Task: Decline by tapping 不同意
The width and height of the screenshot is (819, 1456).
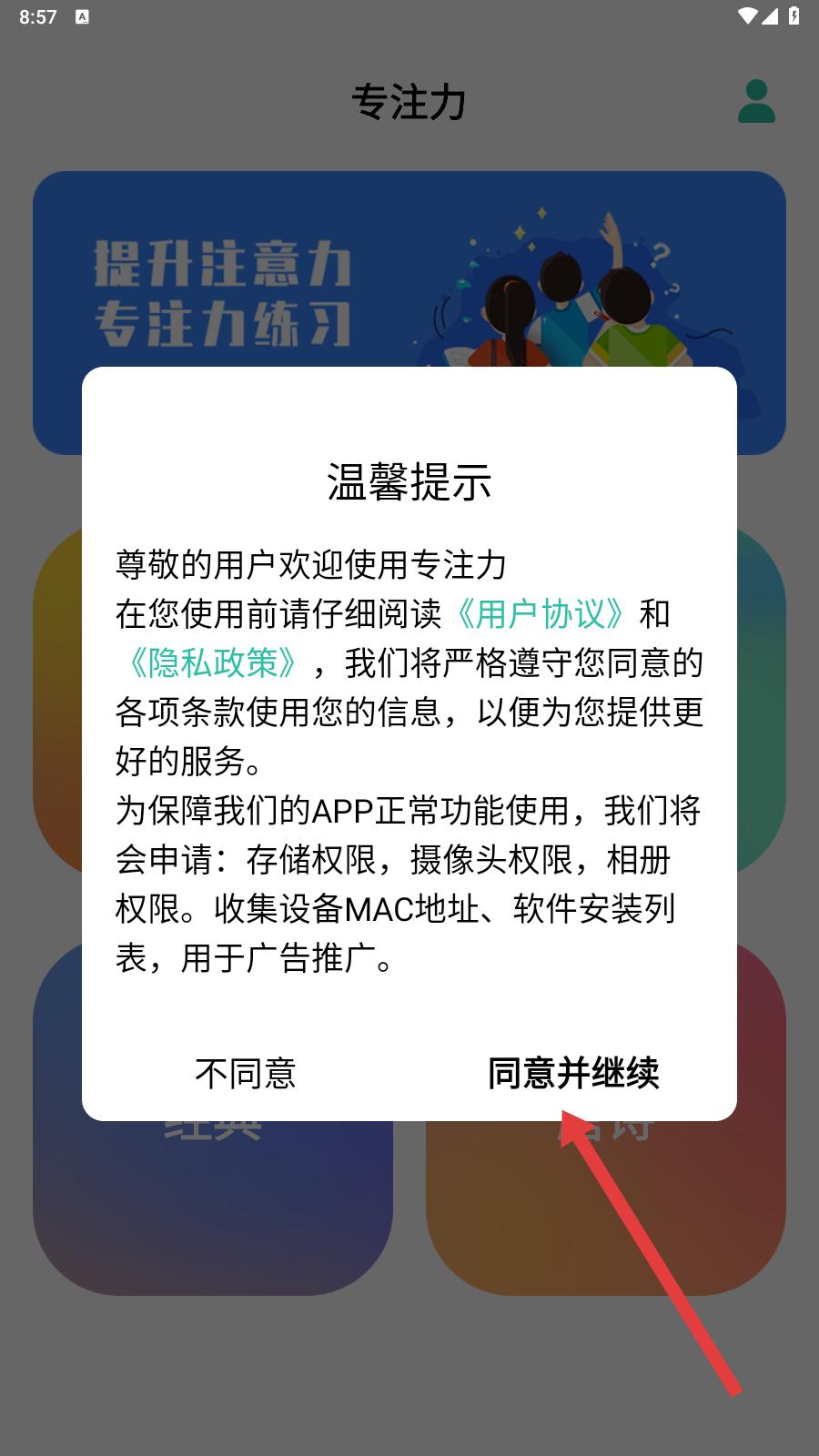Action: pyautogui.click(x=246, y=1073)
